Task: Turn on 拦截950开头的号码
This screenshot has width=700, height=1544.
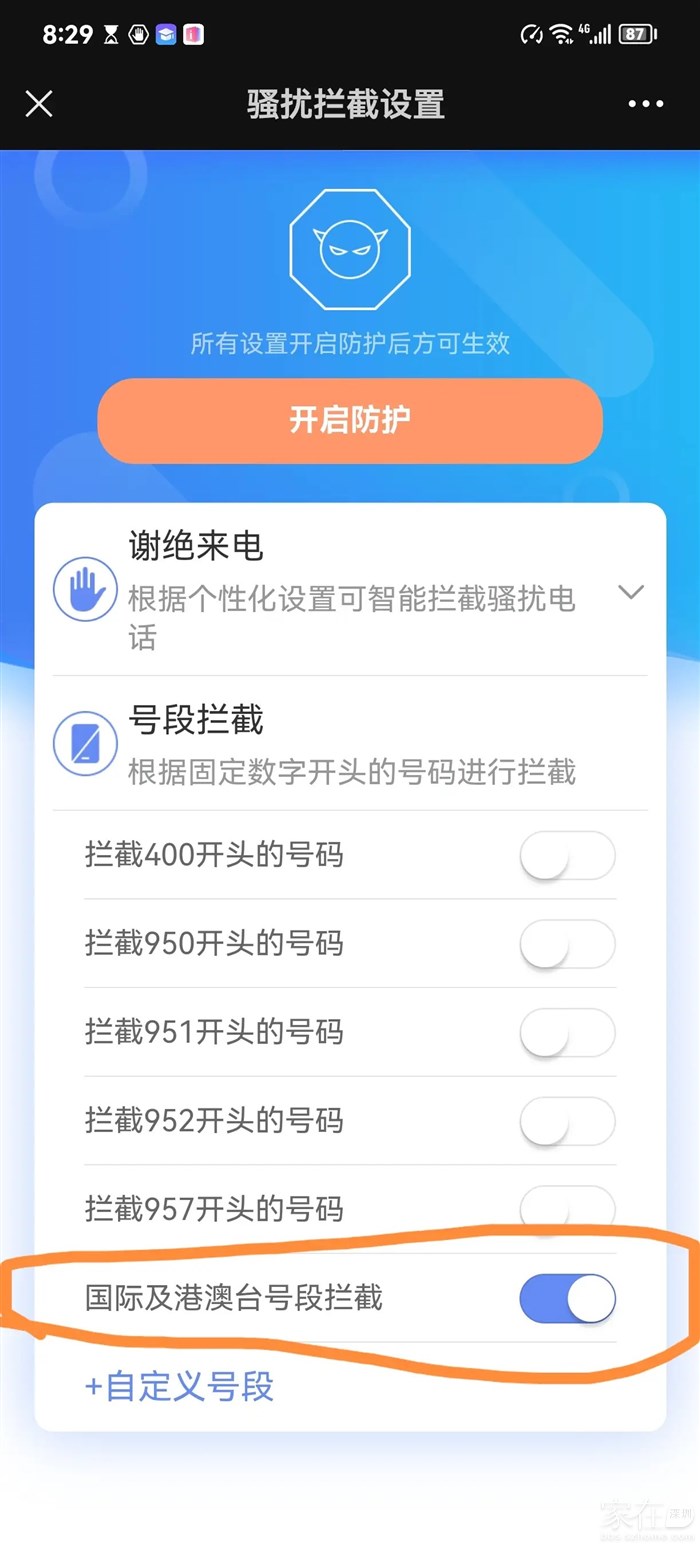Action: coord(567,944)
